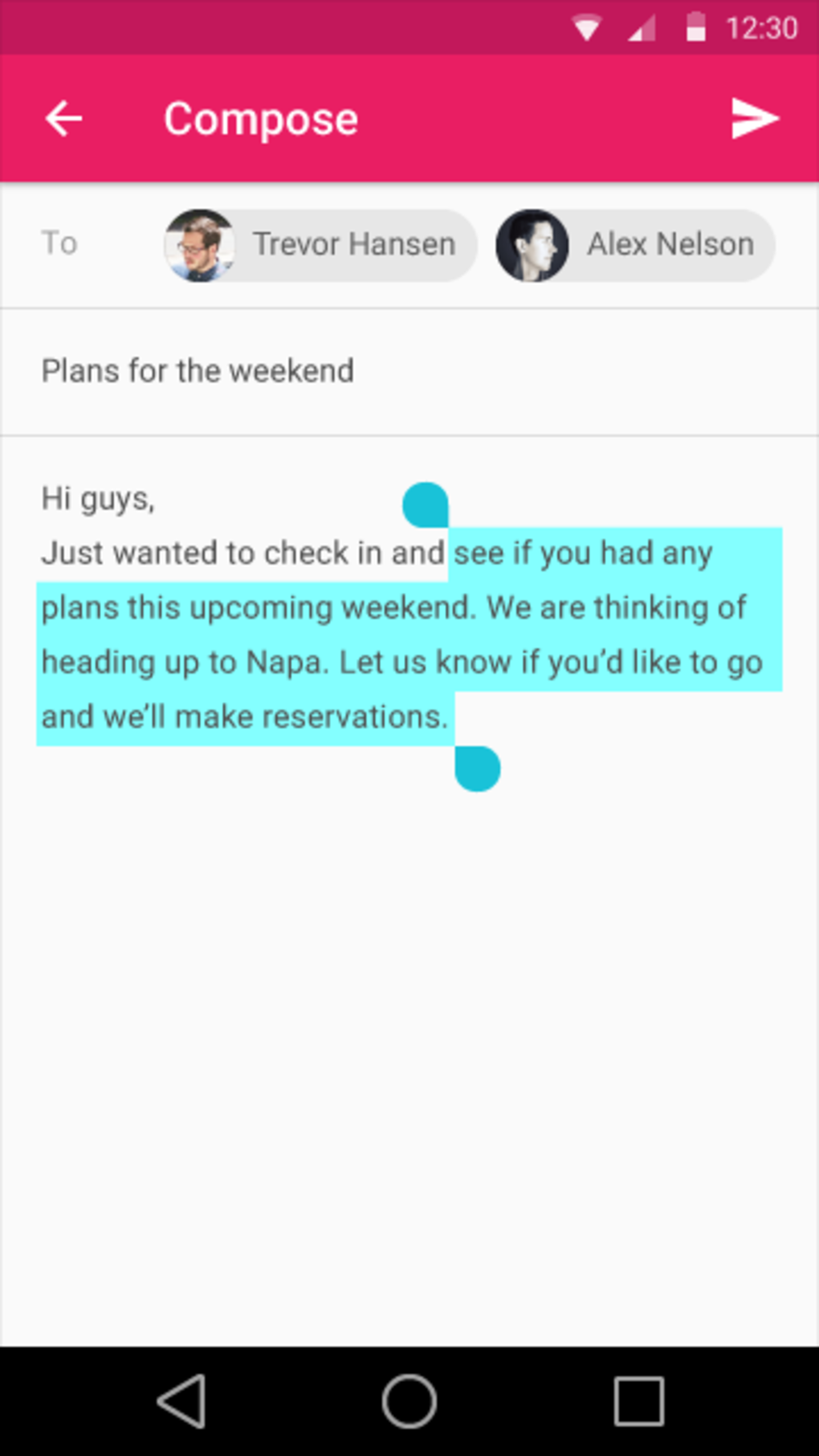Go back from the Compose screen

tap(63, 119)
